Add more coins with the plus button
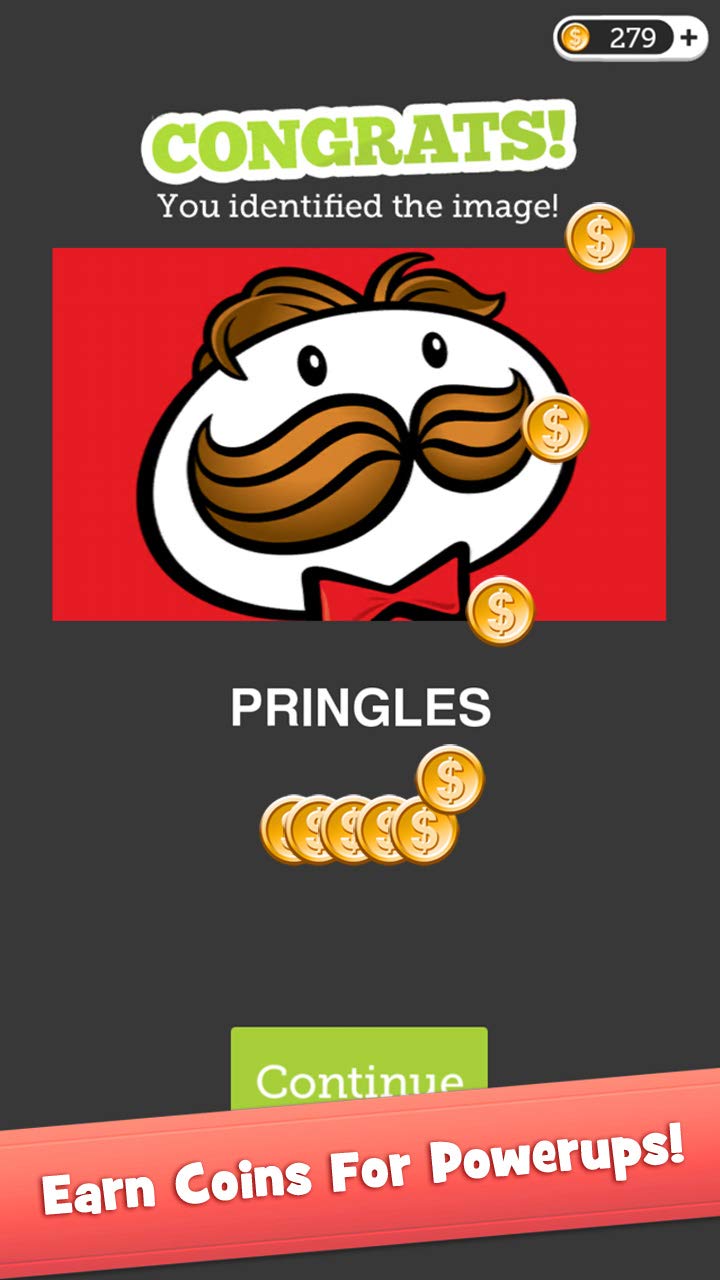The width and height of the screenshot is (720, 1280). click(x=689, y=38)
